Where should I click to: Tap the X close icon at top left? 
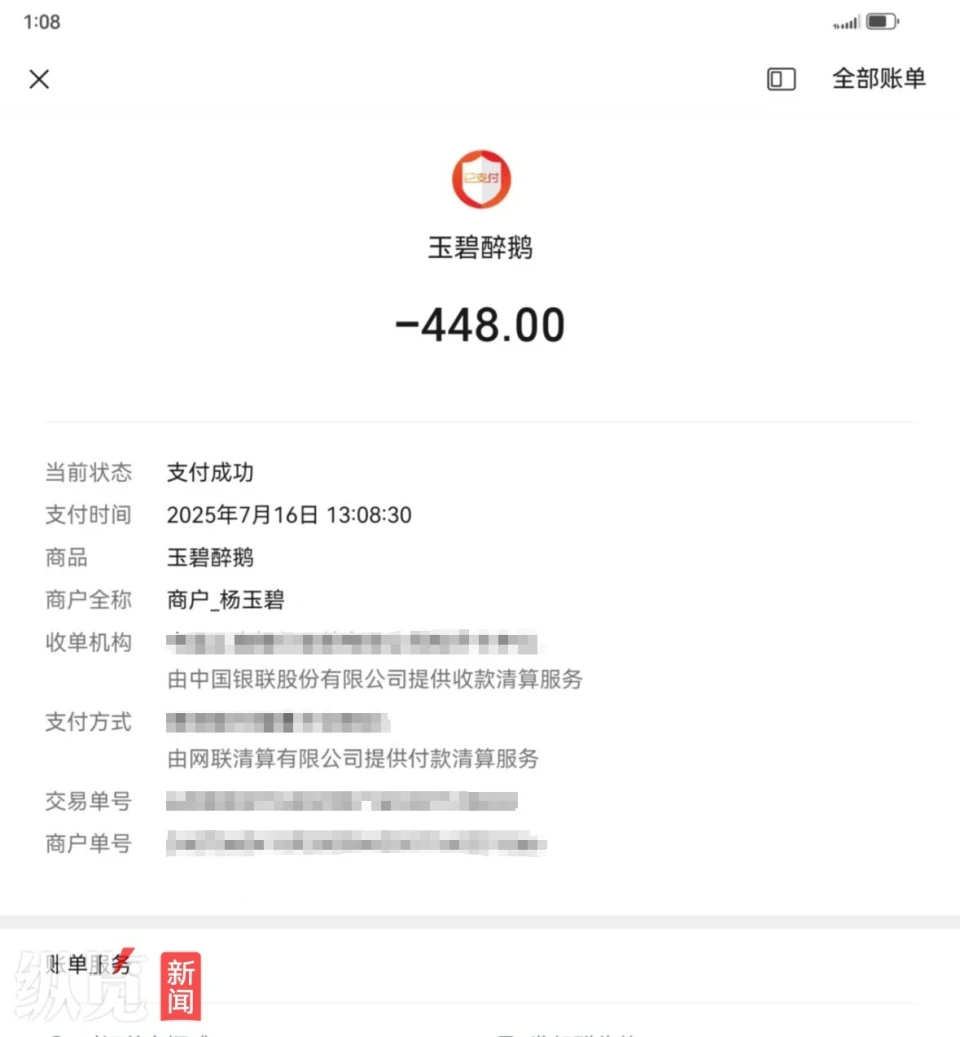pos(40,79)
